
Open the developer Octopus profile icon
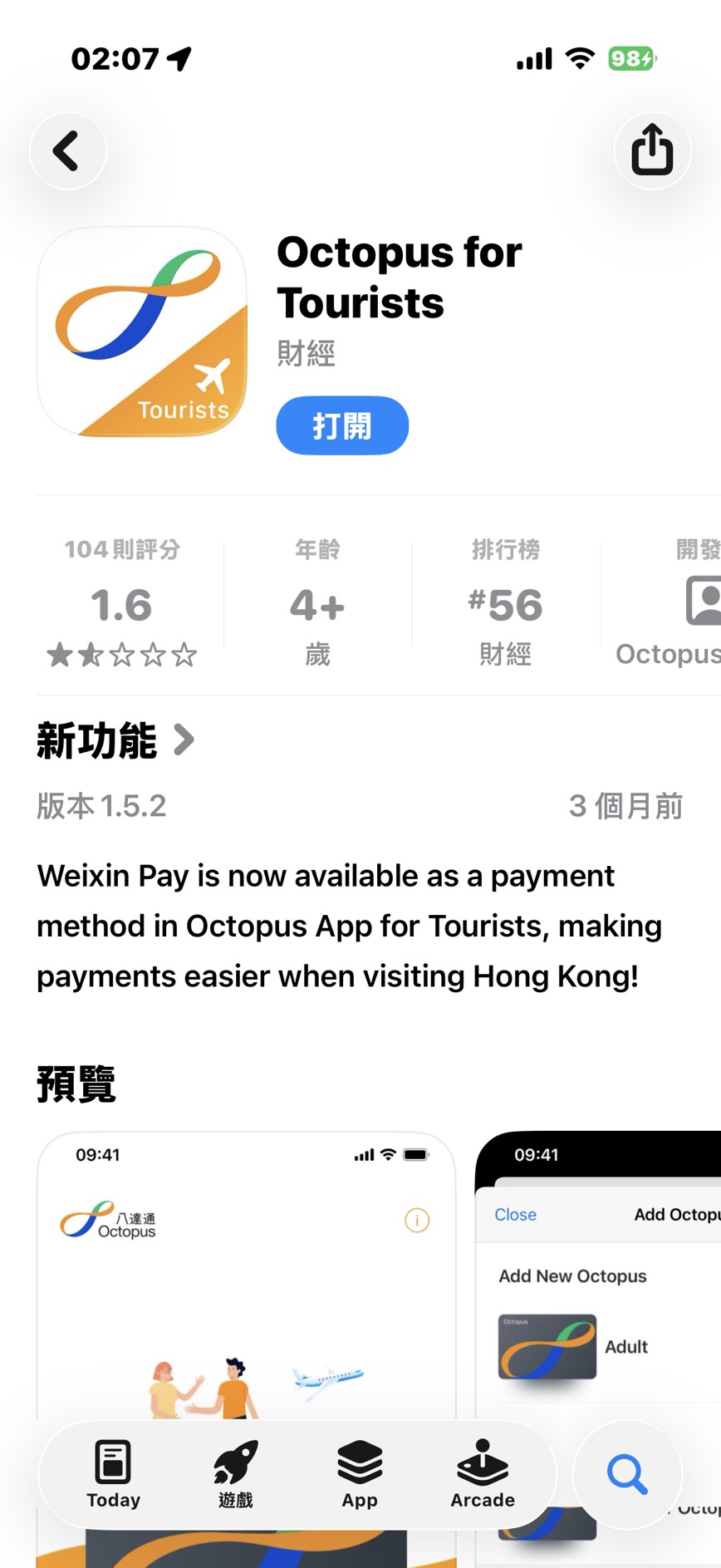point(705,600)
